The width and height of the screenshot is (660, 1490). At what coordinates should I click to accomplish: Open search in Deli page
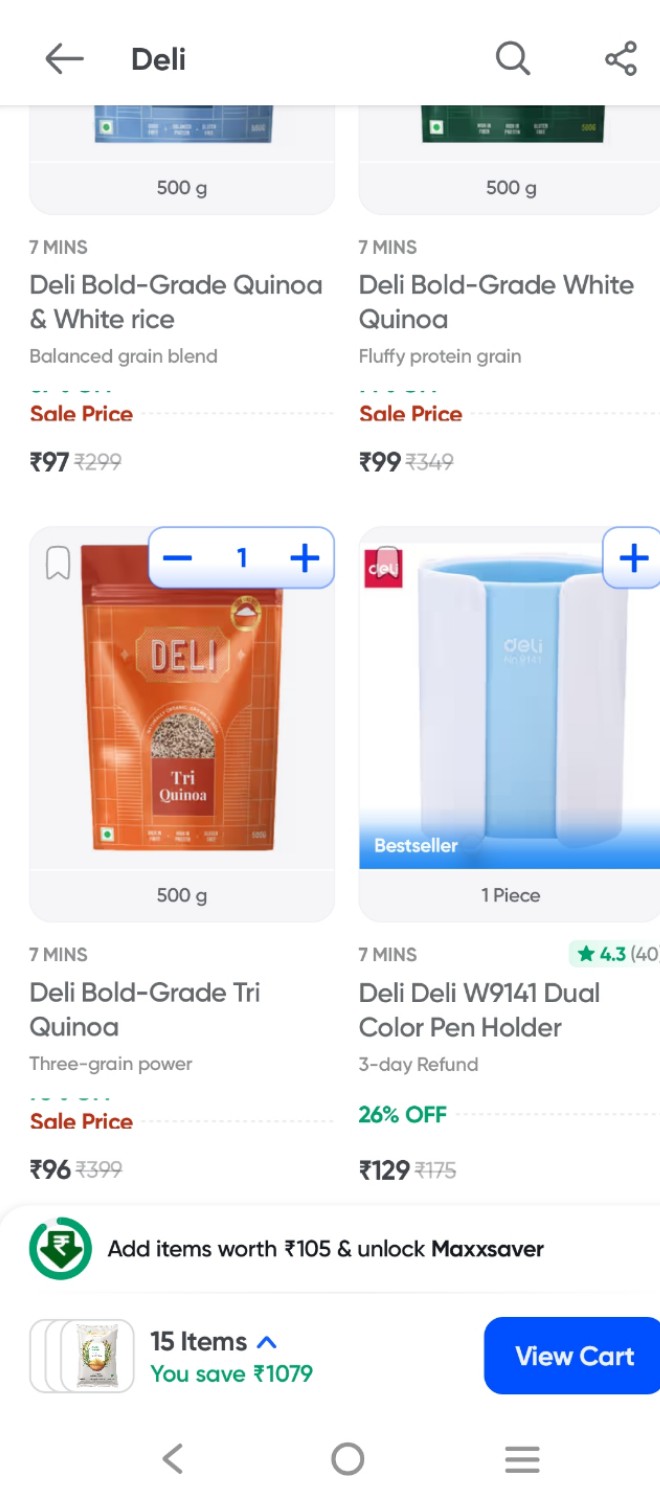coord(512,59)
